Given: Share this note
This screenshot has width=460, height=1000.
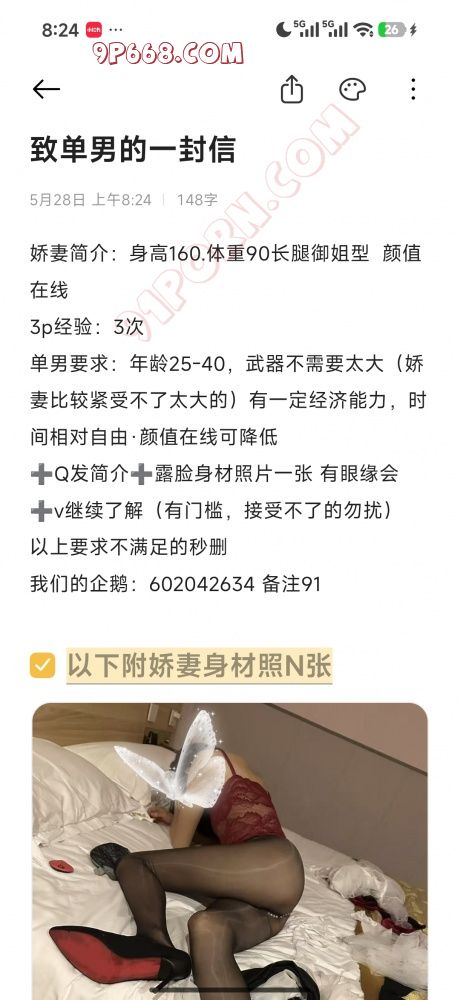Looking at the screenshot, I should [292, 89].
